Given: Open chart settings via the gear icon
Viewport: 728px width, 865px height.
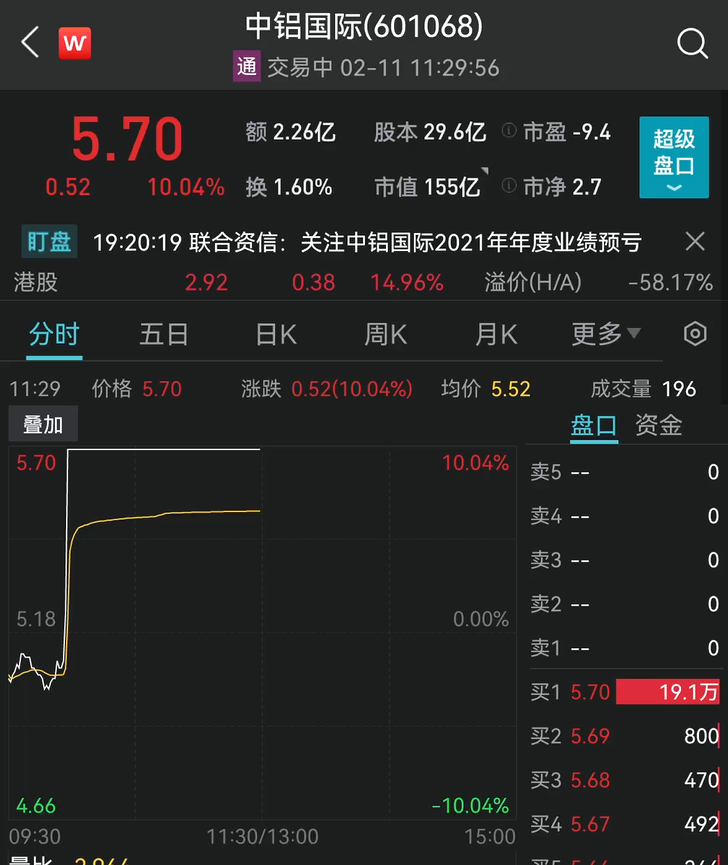Looking at the screenshot, I should [x=695, y=334].
